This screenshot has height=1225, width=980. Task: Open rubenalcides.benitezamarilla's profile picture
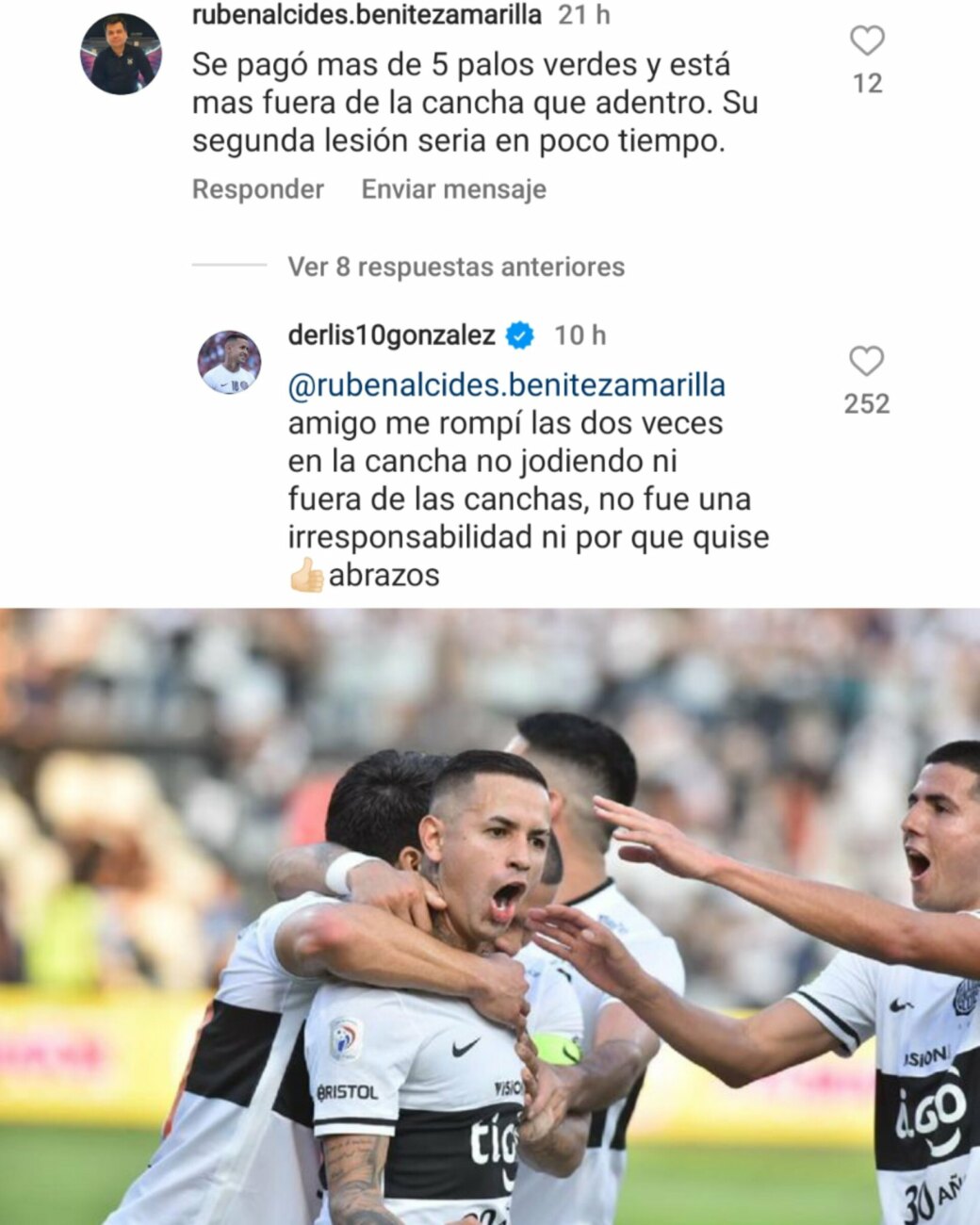122,52
